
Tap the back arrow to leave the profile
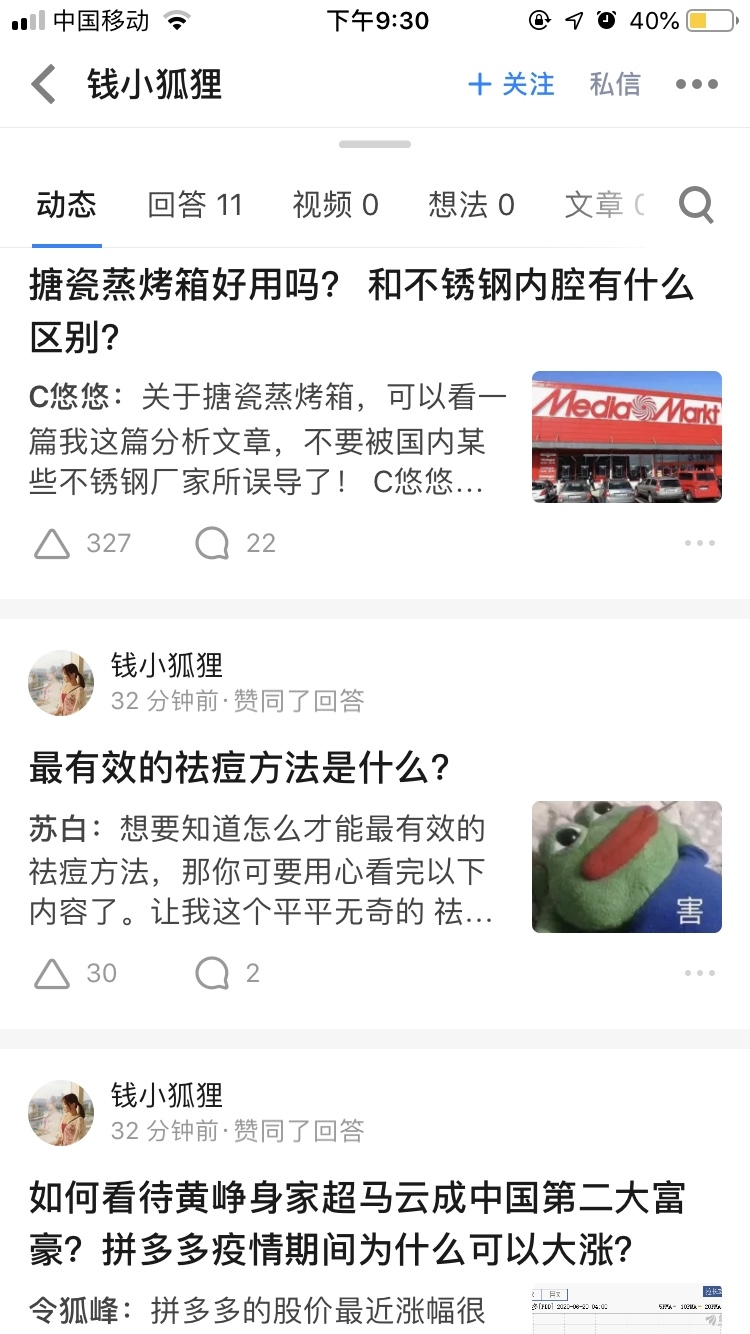click(x=42, y=84)
